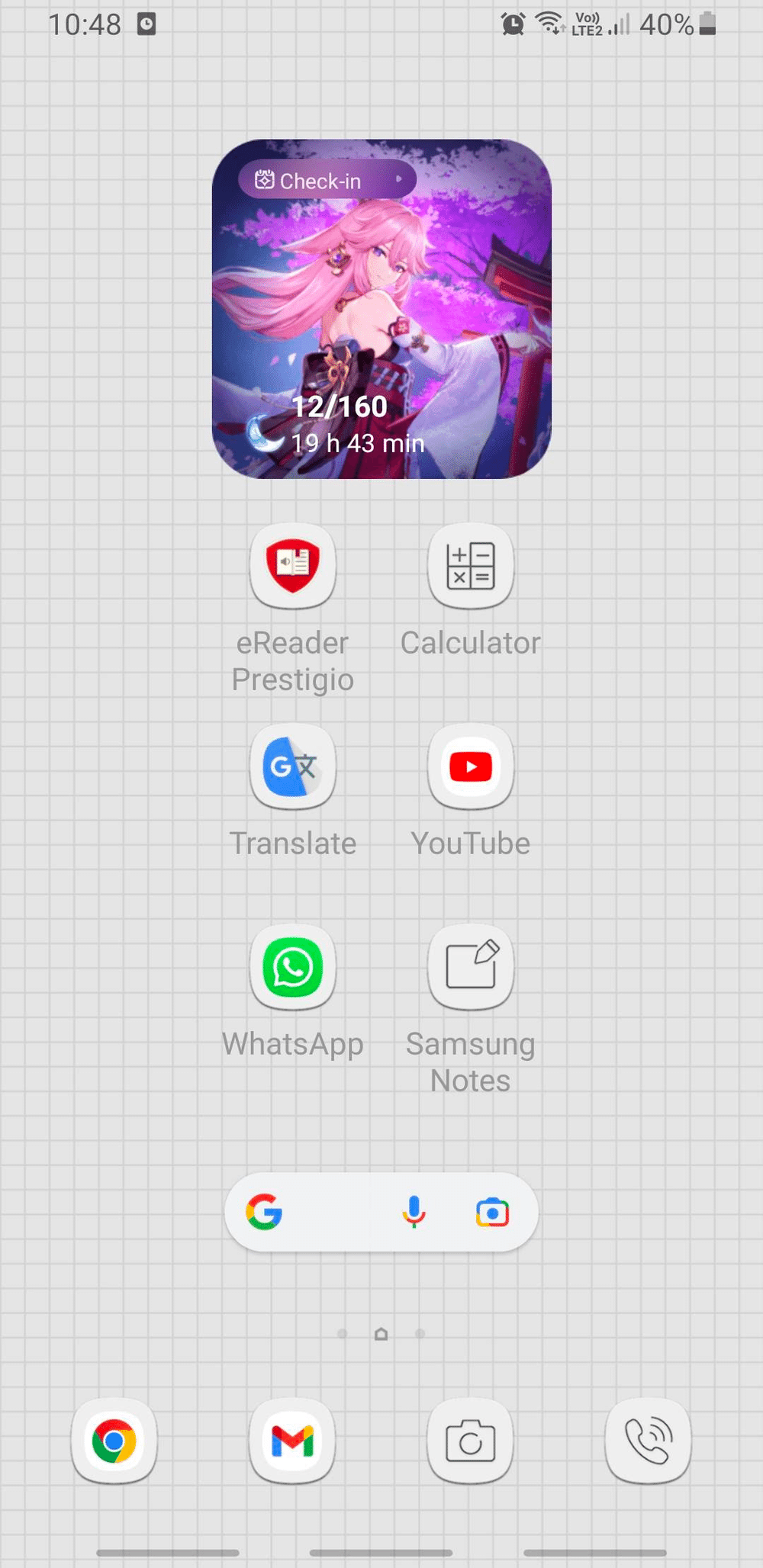This screenshot has height=1568, width=763.
Task: Launch the Calculator app
Action: pyautogui.click(x=470, y=567)
